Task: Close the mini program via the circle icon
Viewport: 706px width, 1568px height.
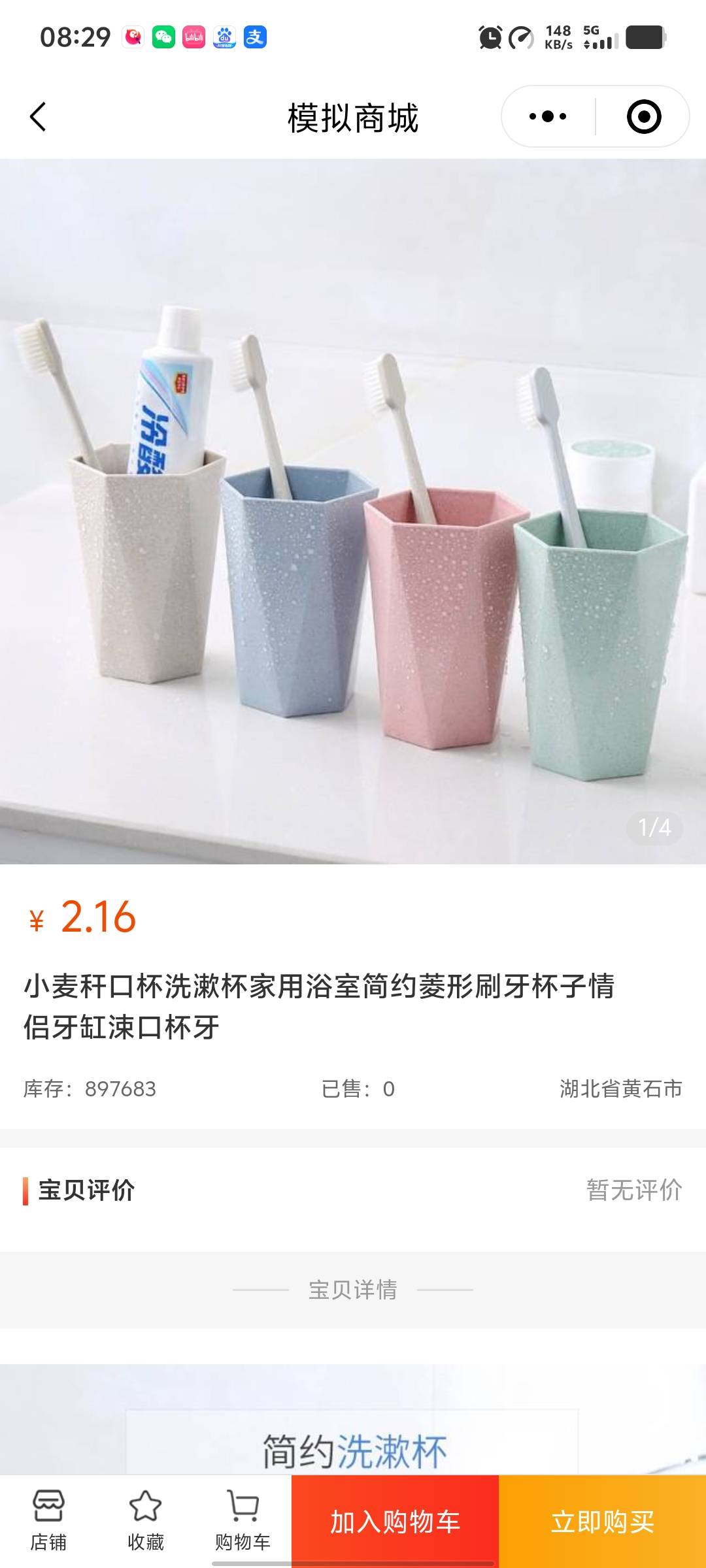Action: click(x=643, y=117)
